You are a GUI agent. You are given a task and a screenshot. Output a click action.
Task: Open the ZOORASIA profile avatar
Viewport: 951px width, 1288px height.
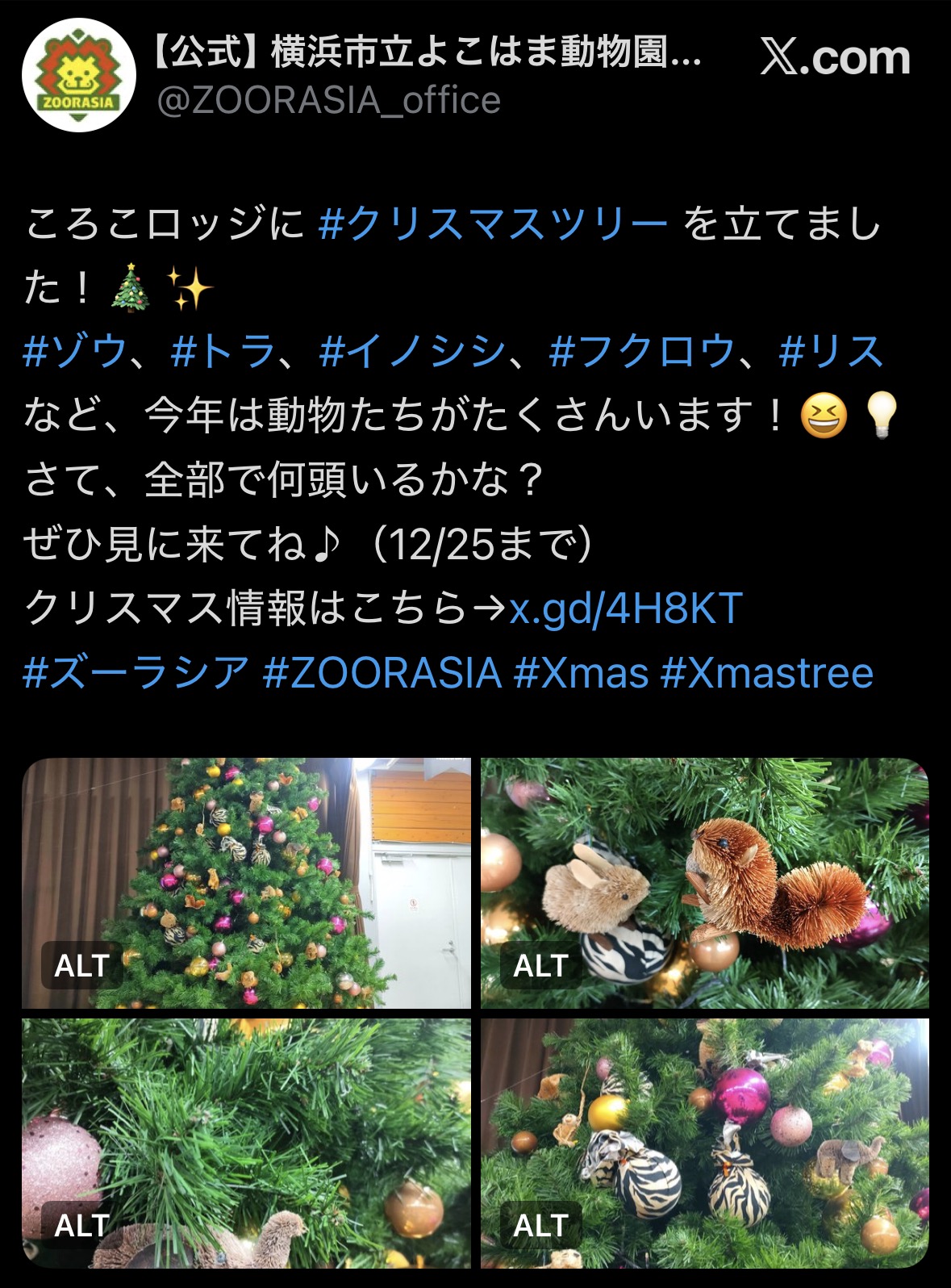(78, 75)
